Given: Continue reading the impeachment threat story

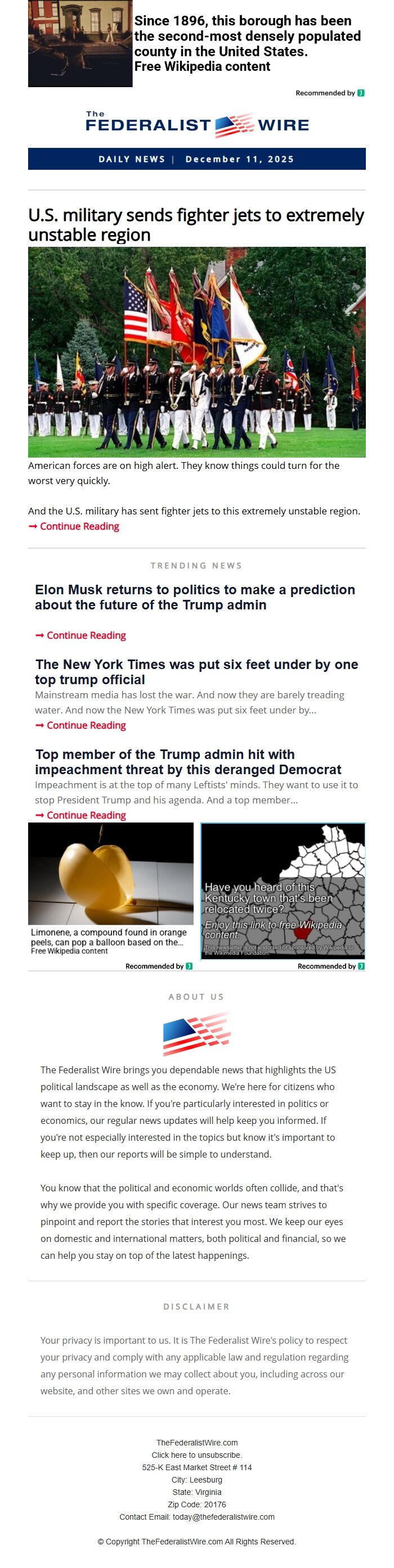Looking at the screenshot, I should 86,816.
